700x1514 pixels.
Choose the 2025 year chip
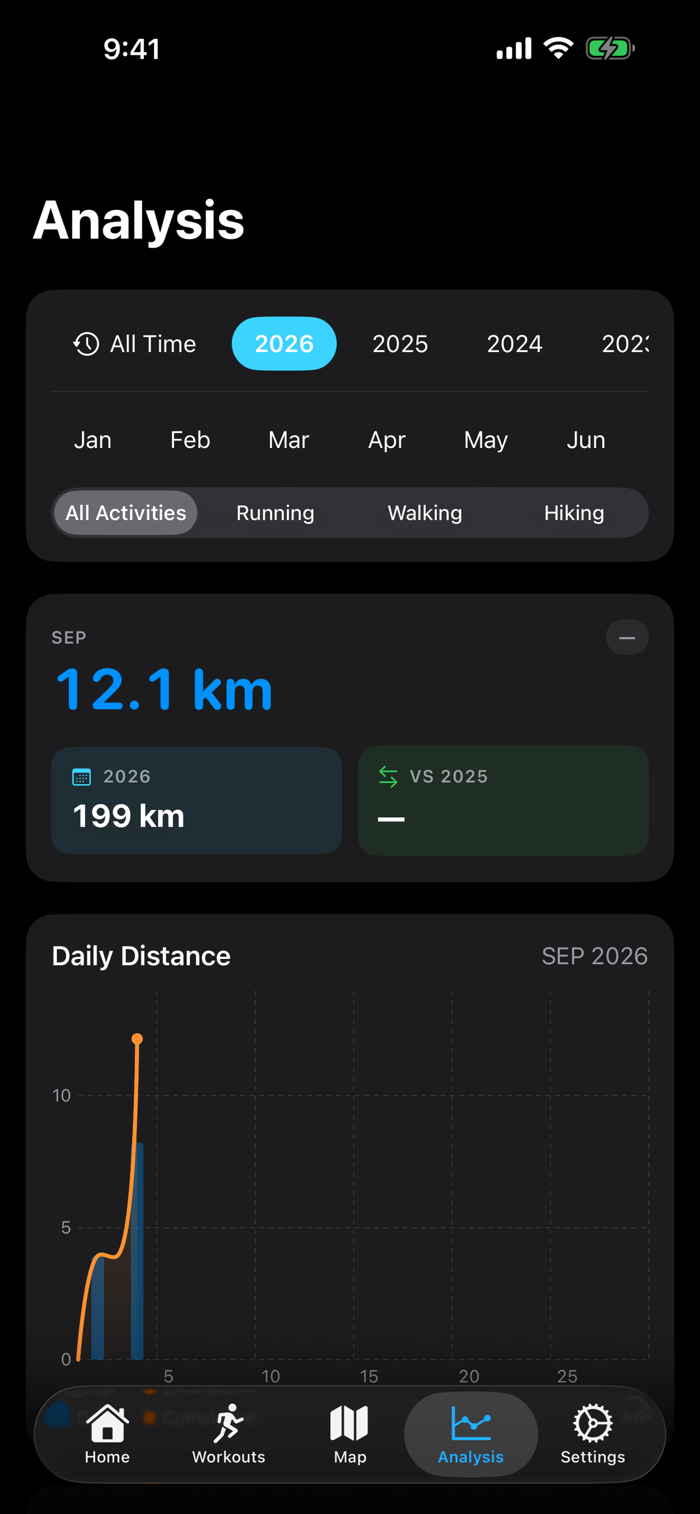pos(400,344)
